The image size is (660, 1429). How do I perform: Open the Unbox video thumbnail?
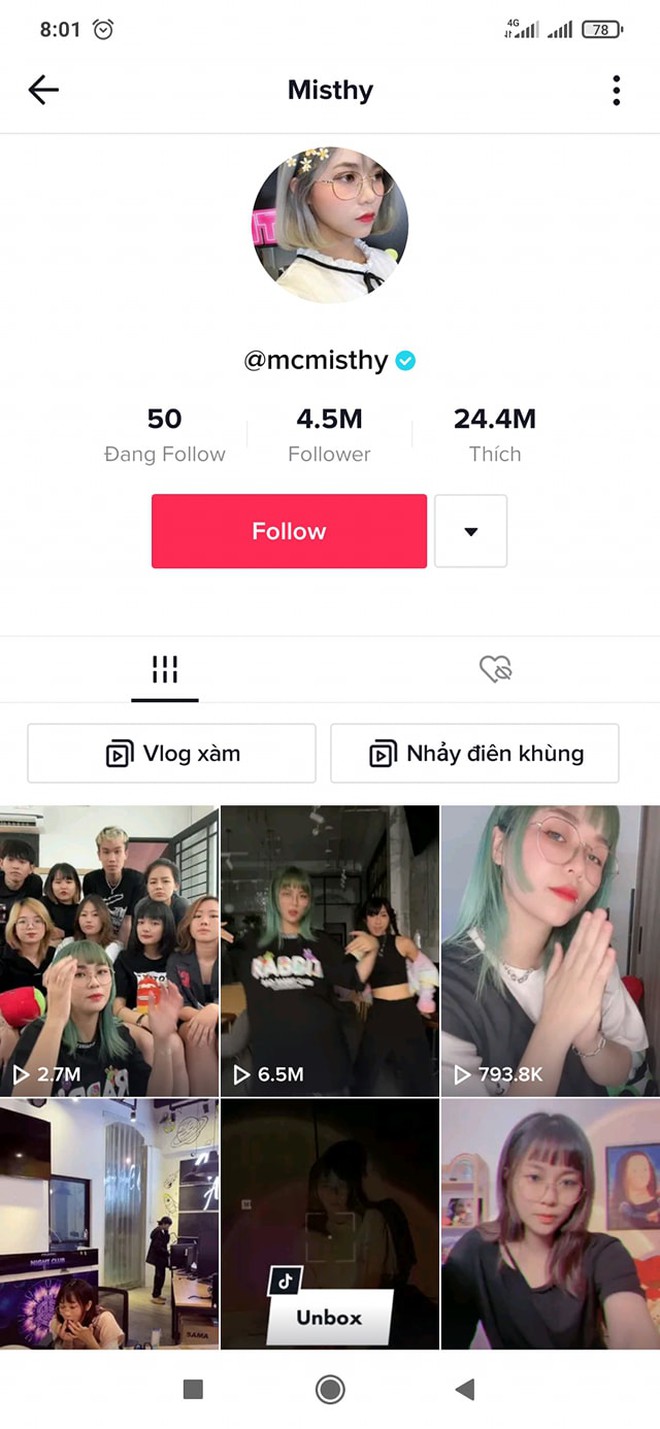click(329, 1223)
